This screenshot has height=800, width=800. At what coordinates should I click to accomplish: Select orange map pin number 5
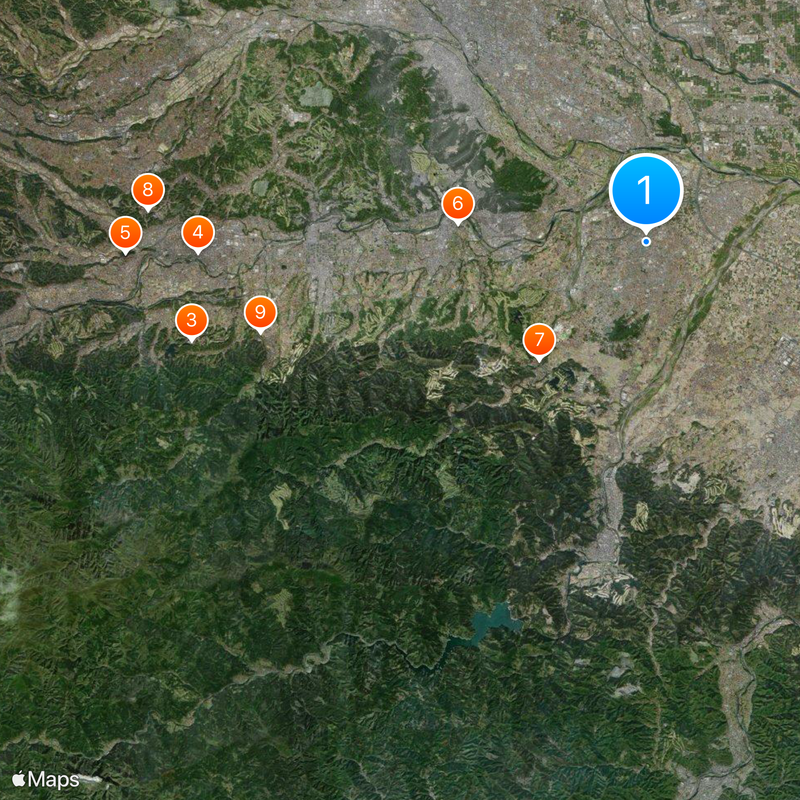point(125,234)
